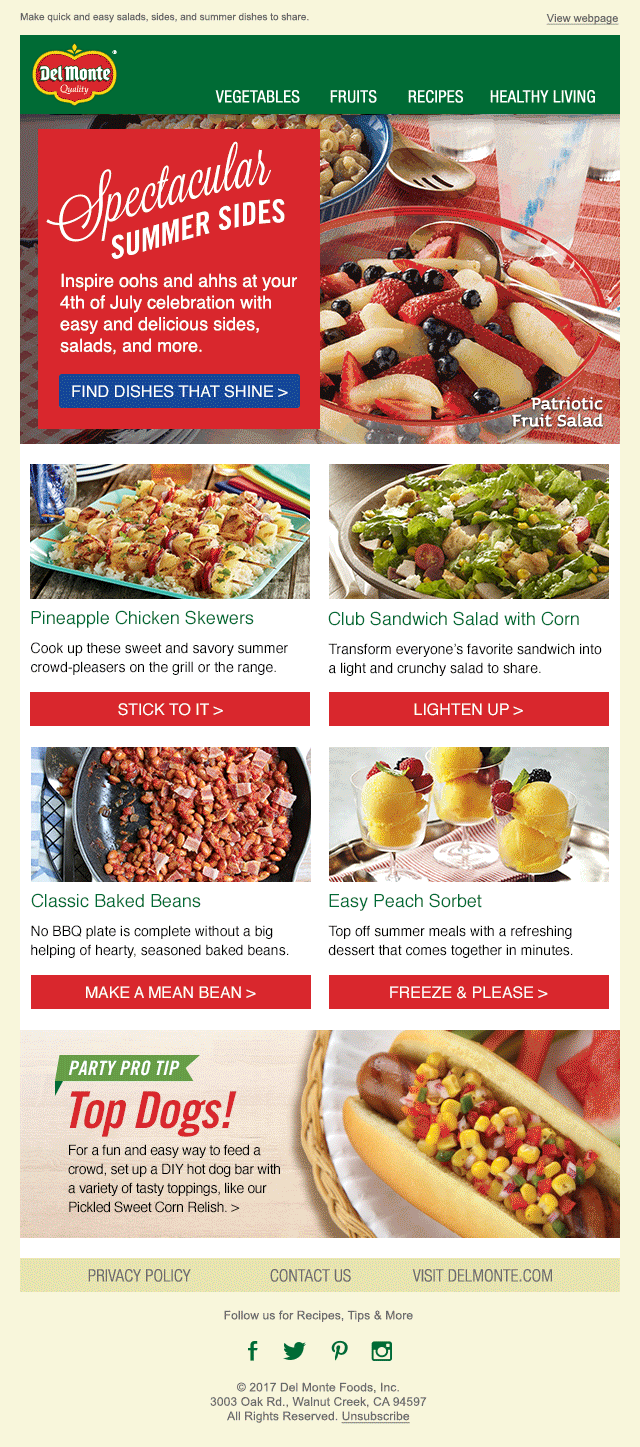Open Del Monte's Facebook page
This screenshot has width=640, height=1447.
pyautogui.click(x=252, y=1351)
